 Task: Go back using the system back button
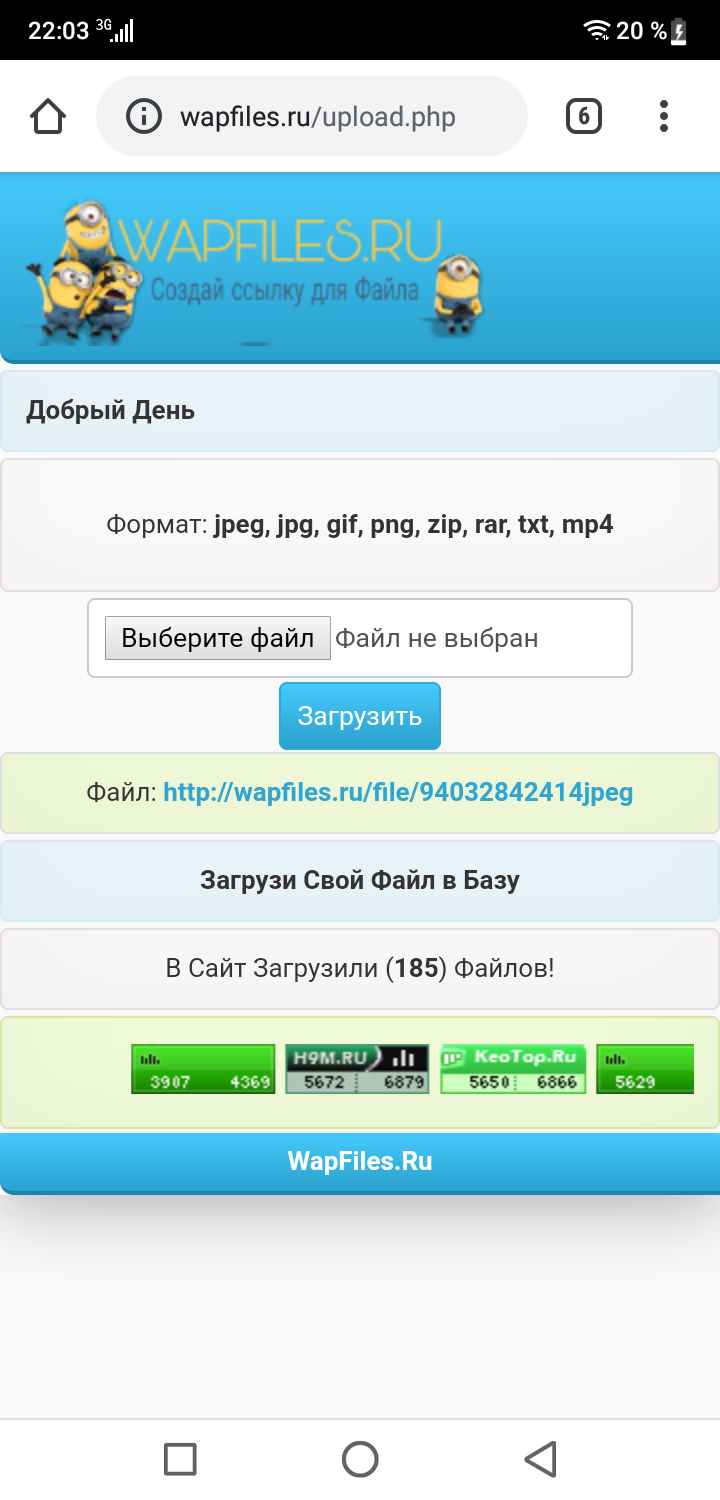pos(540,1459)
